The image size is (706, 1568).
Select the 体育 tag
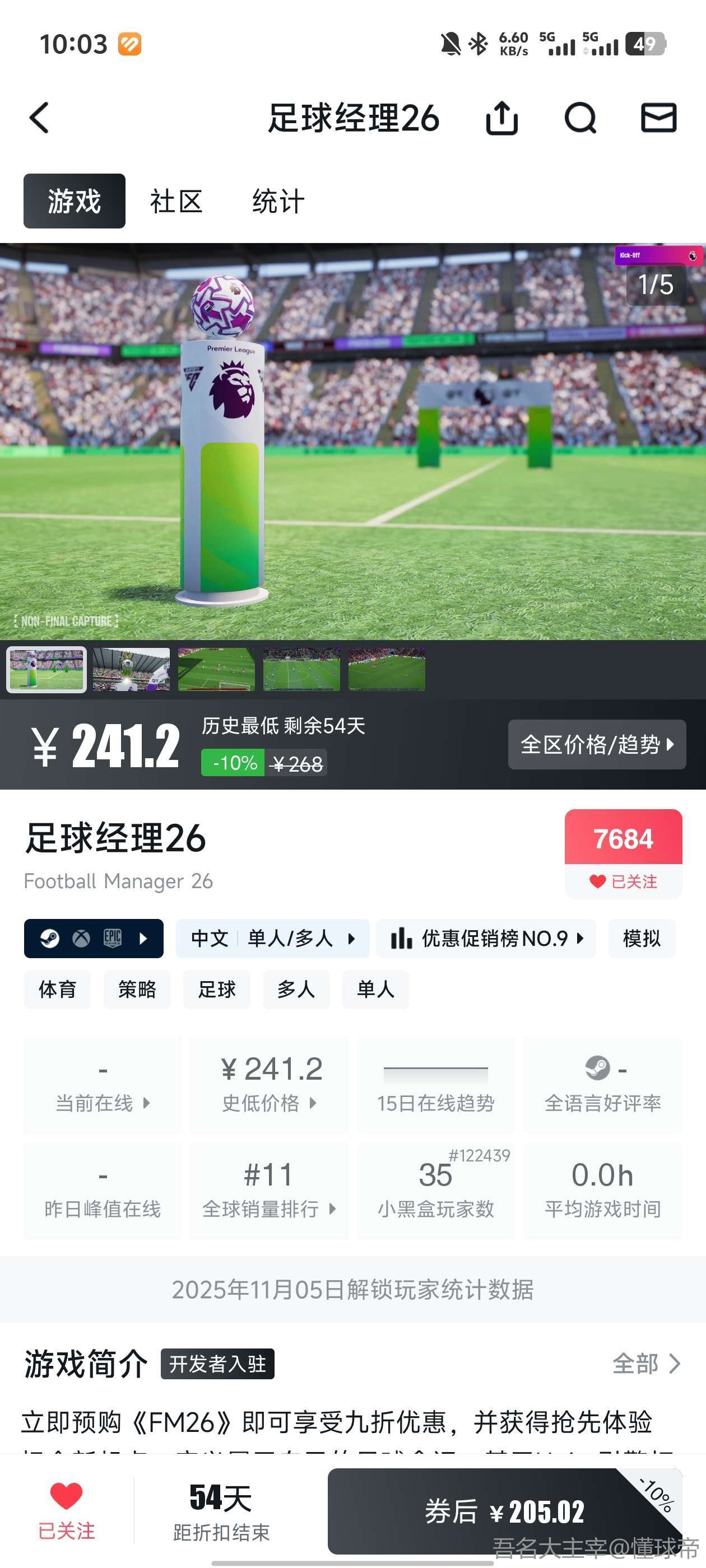click(x=57, y=990)
